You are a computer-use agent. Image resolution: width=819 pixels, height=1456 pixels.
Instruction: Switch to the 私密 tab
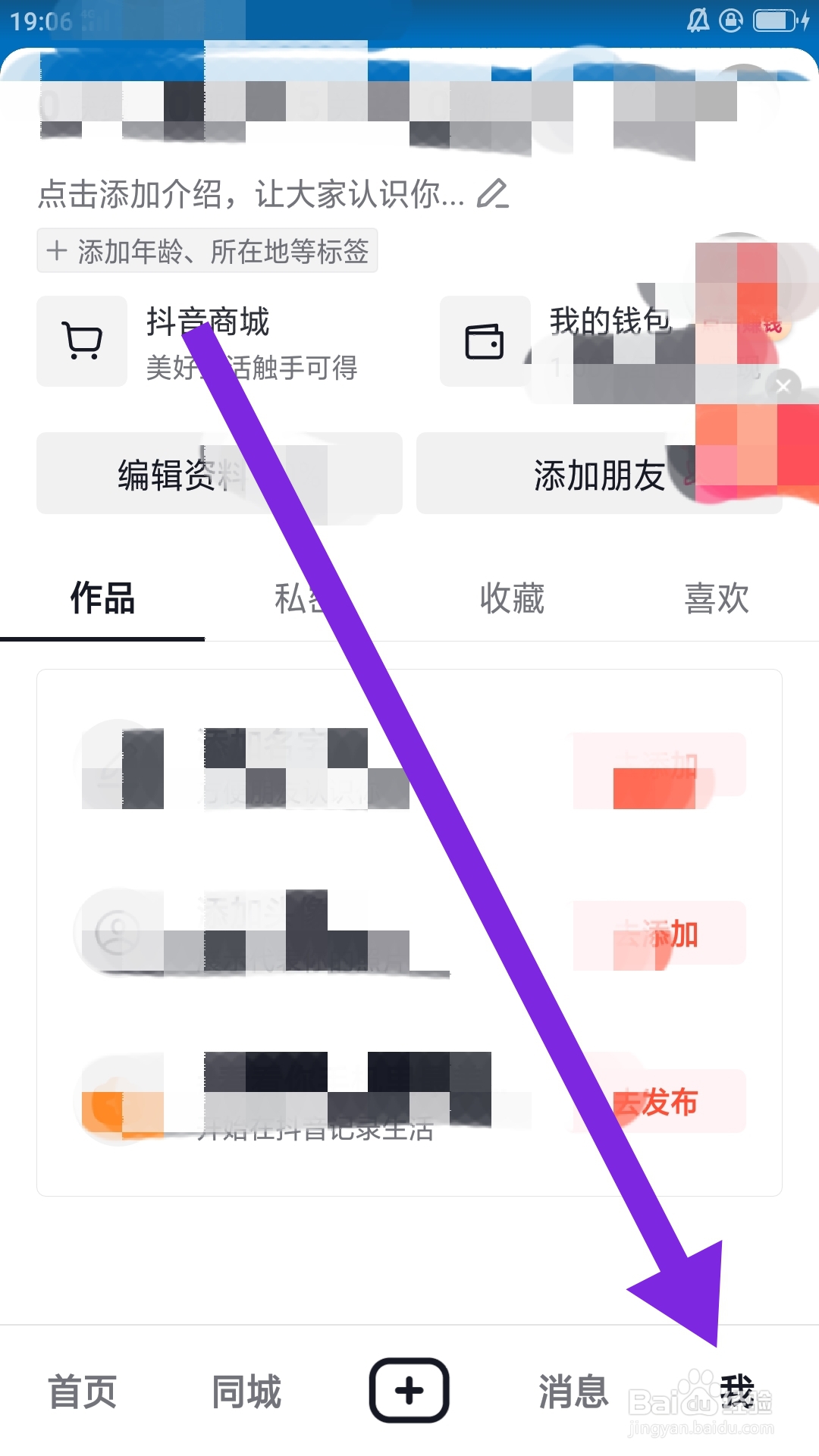coord(306,599)
